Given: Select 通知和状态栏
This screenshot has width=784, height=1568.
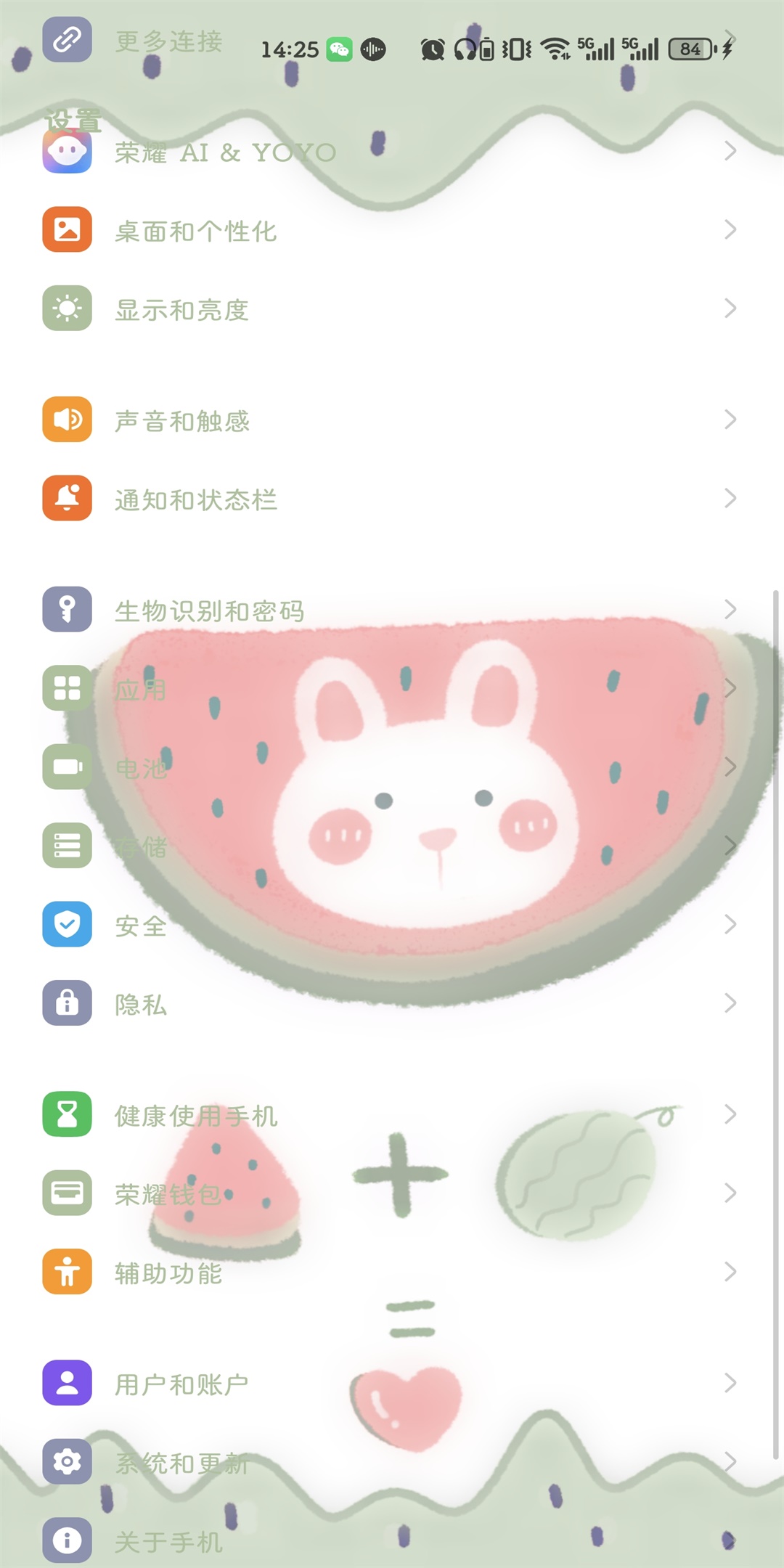Looking at the screenshot, I should 196,499.
